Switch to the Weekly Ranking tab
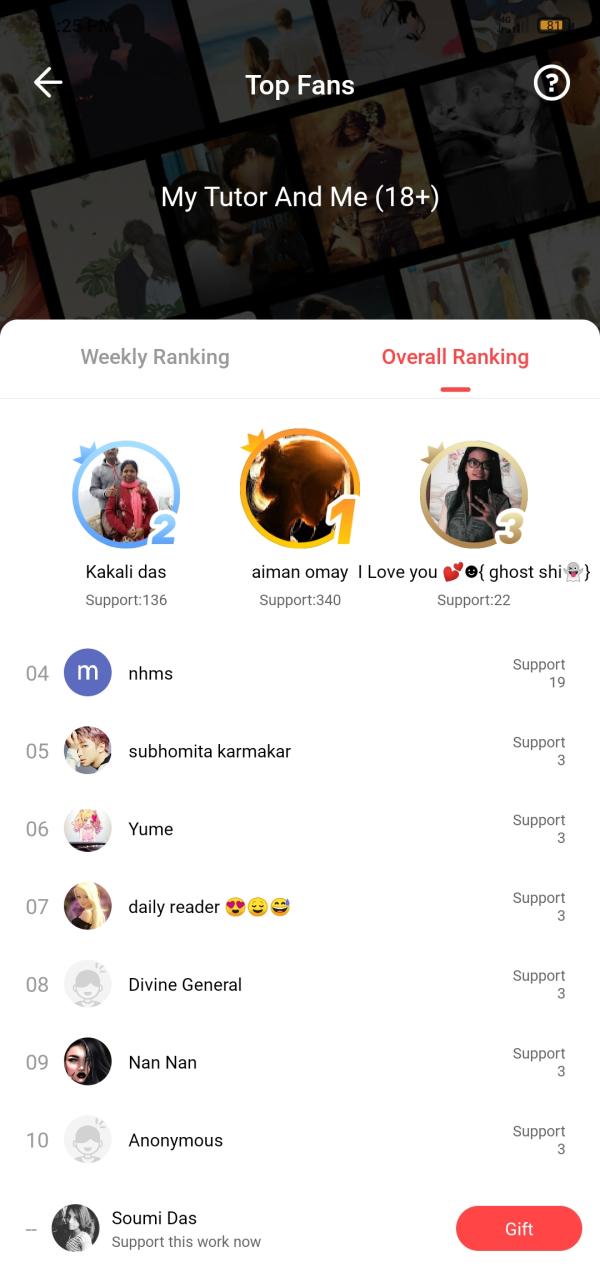The width and height of the screenshot is (600, 1267). pyautogui.click(x=155, y=357)
